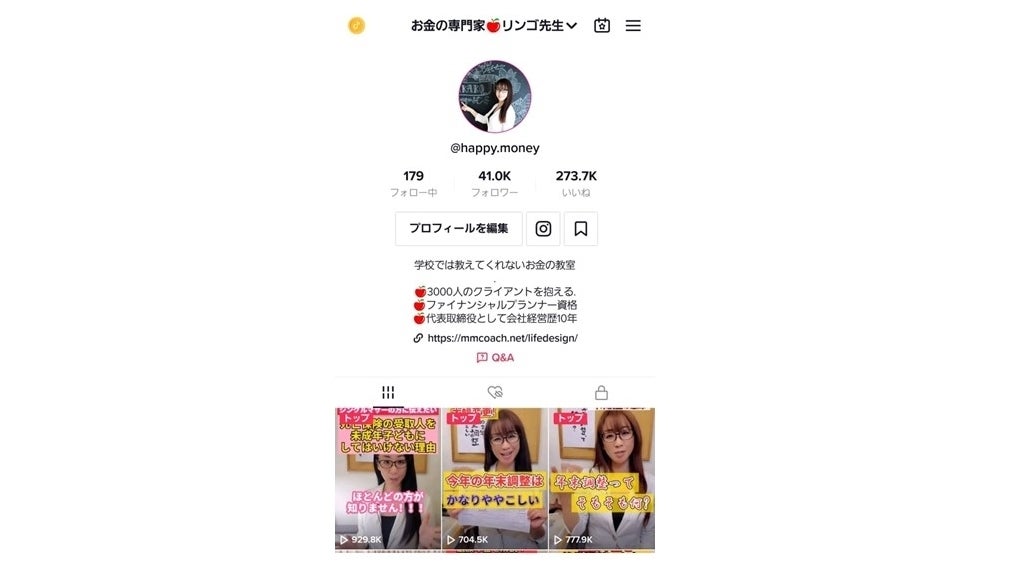
Task: Switch to the videos grid tab
Action: 388,393
